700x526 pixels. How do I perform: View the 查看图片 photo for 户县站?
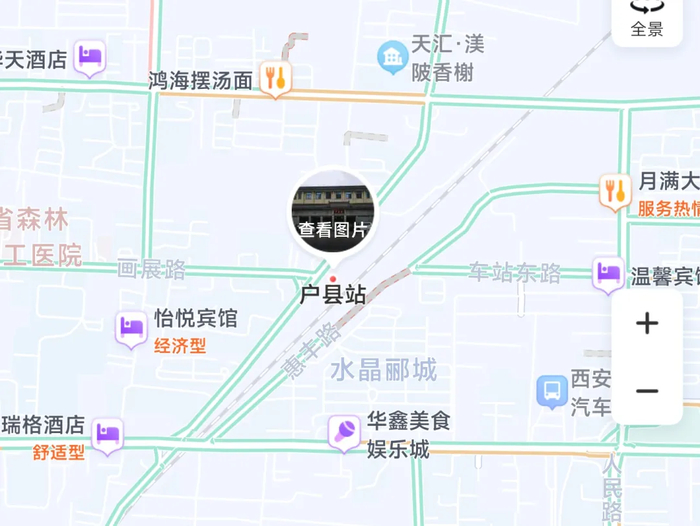tap(333, 211)
